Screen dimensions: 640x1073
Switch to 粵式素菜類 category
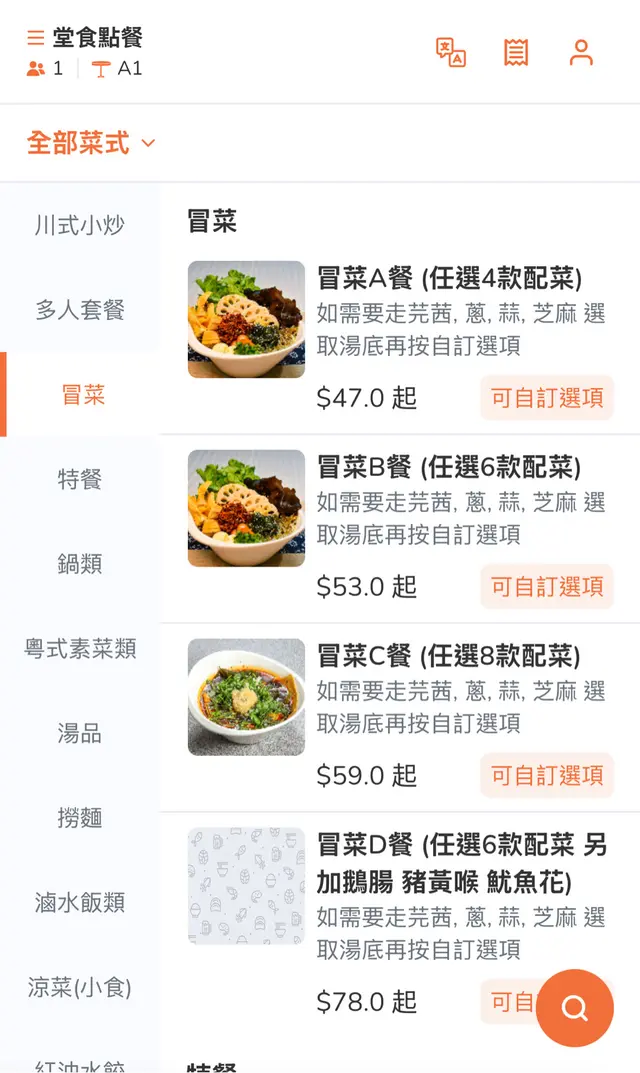point(80,649)
